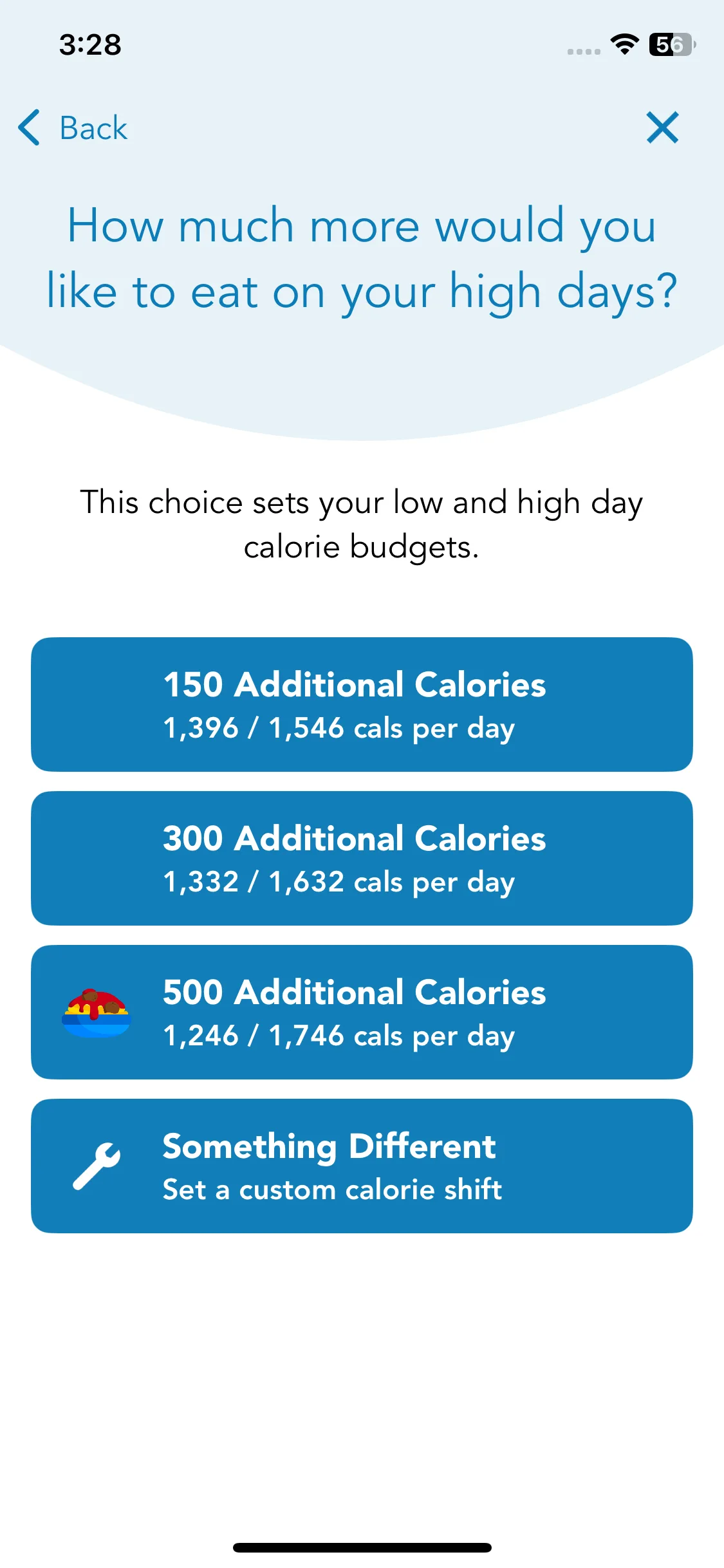The width and height of the screenshot is (724, 1568).
Task: Close the high days setup screen
Action: [662, 127]
